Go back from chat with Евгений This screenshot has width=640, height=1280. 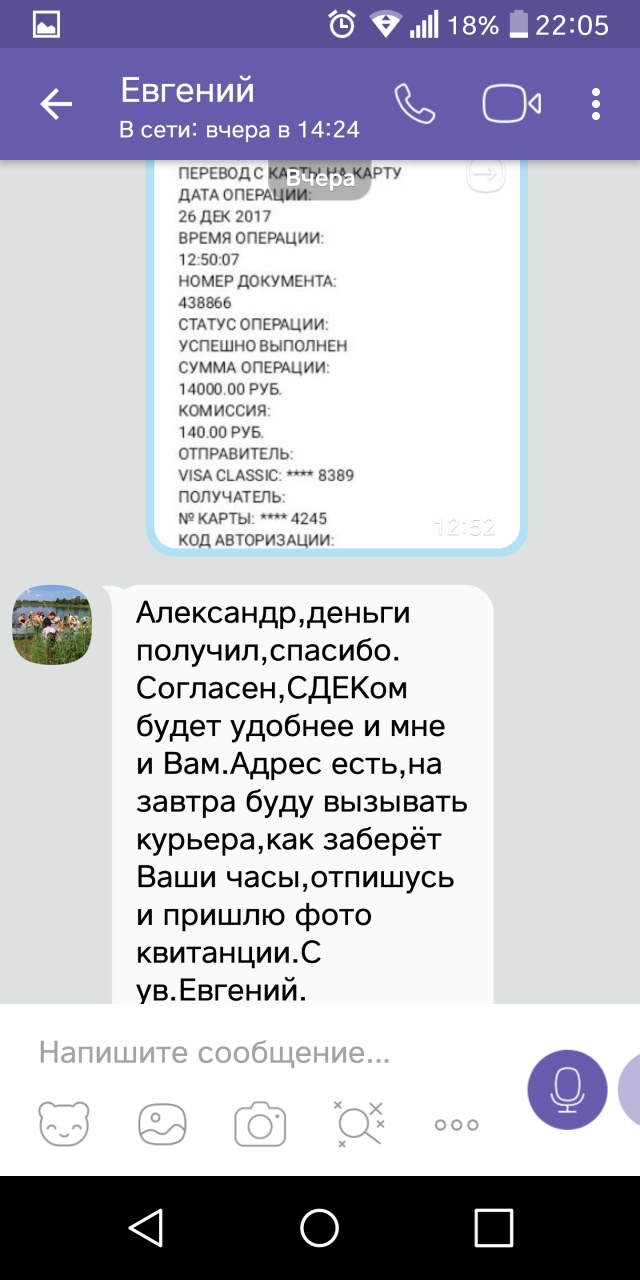tap(56, 104)
